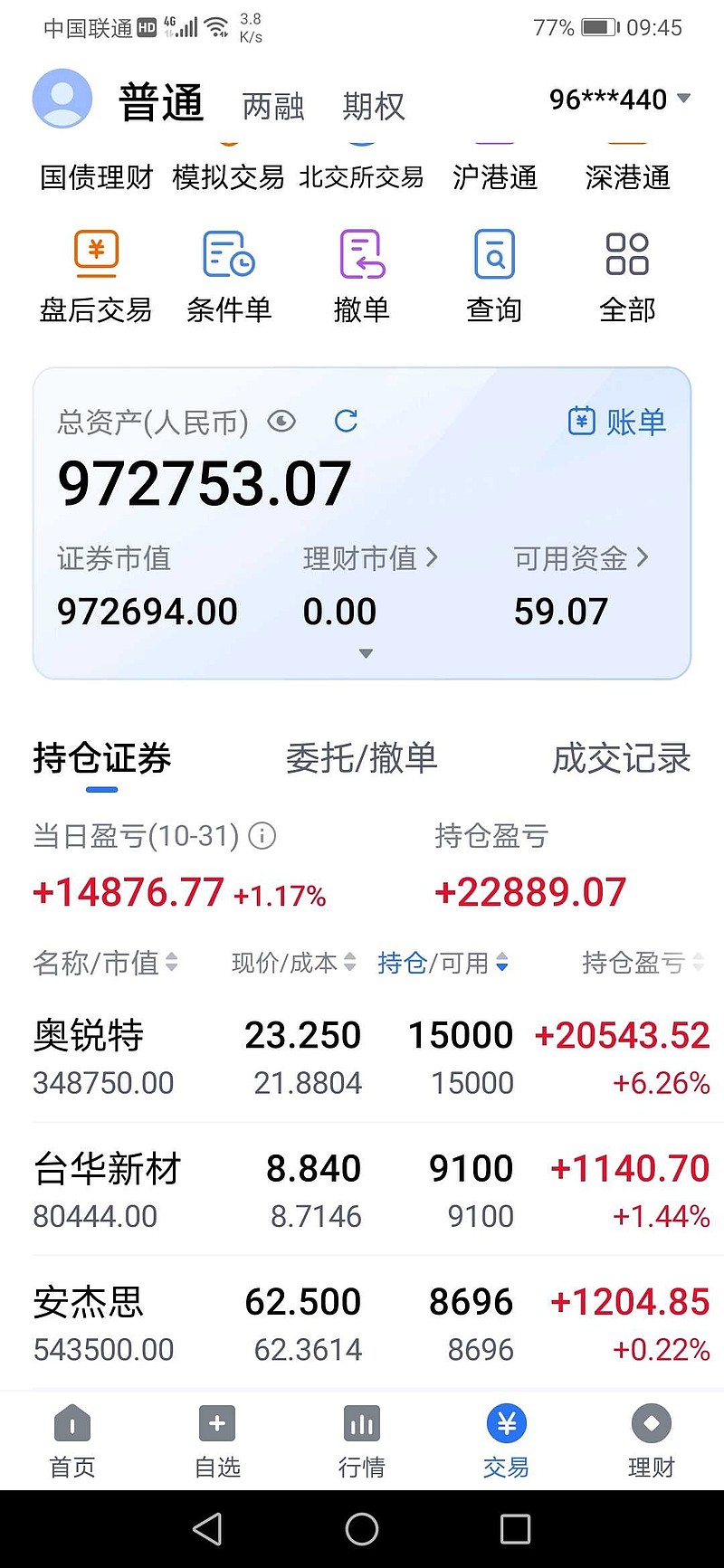View 可用资金 available funds details
Screen dimensions: 724x1568
(581, 558)
